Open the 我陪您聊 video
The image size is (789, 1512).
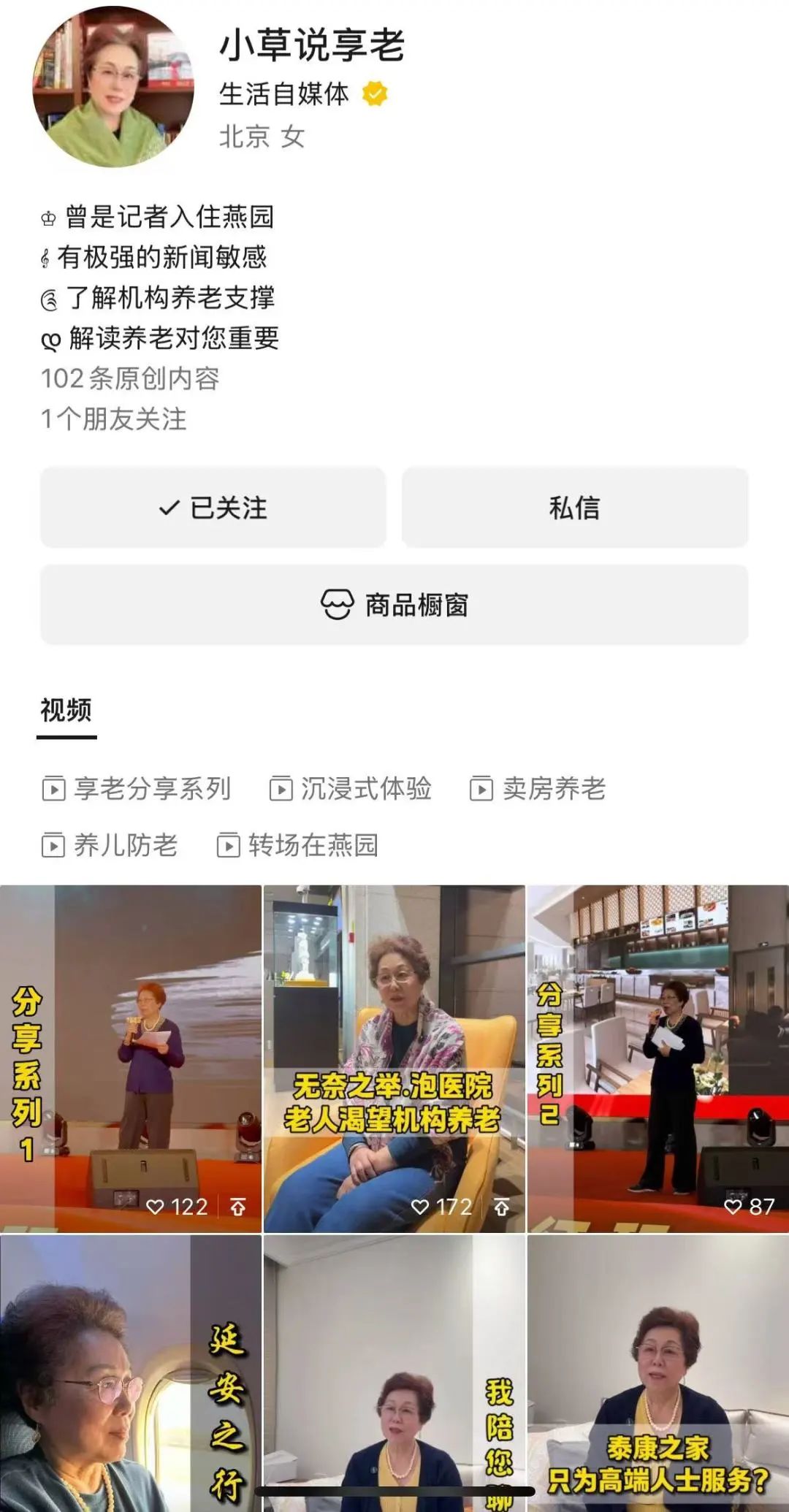(394, 1373)
